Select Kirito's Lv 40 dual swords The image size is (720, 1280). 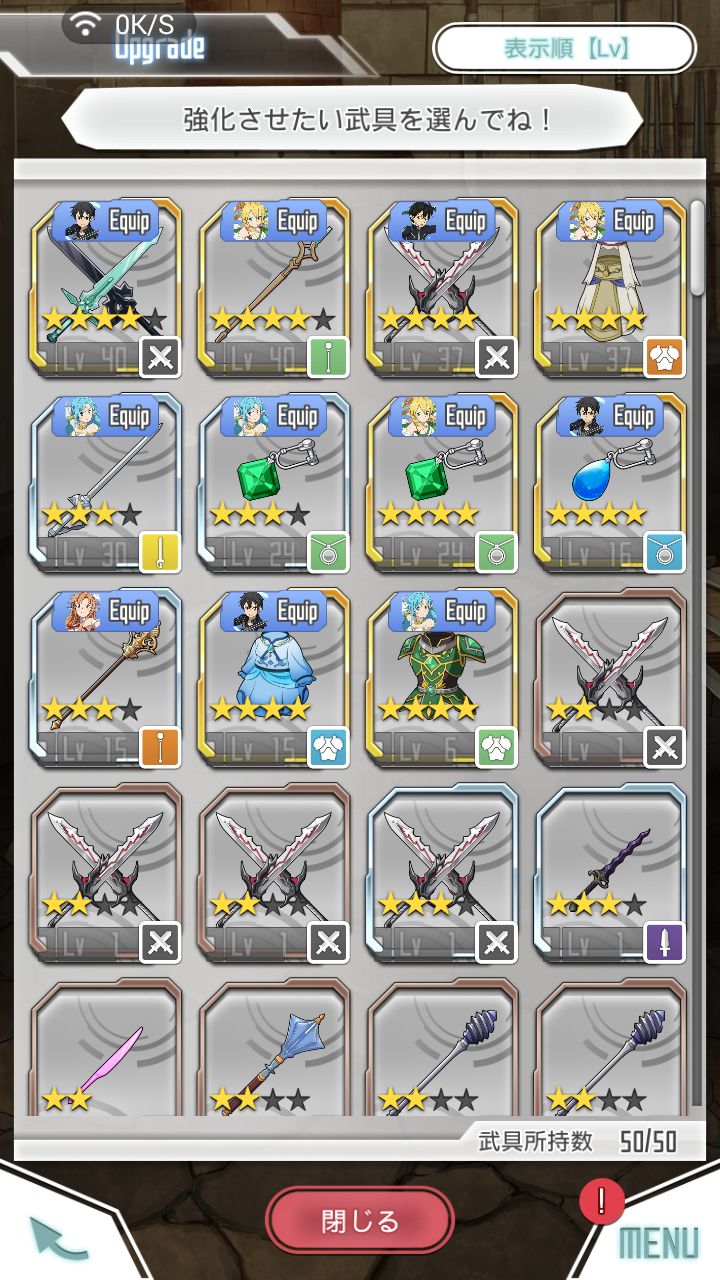click(x=106, y=288)
